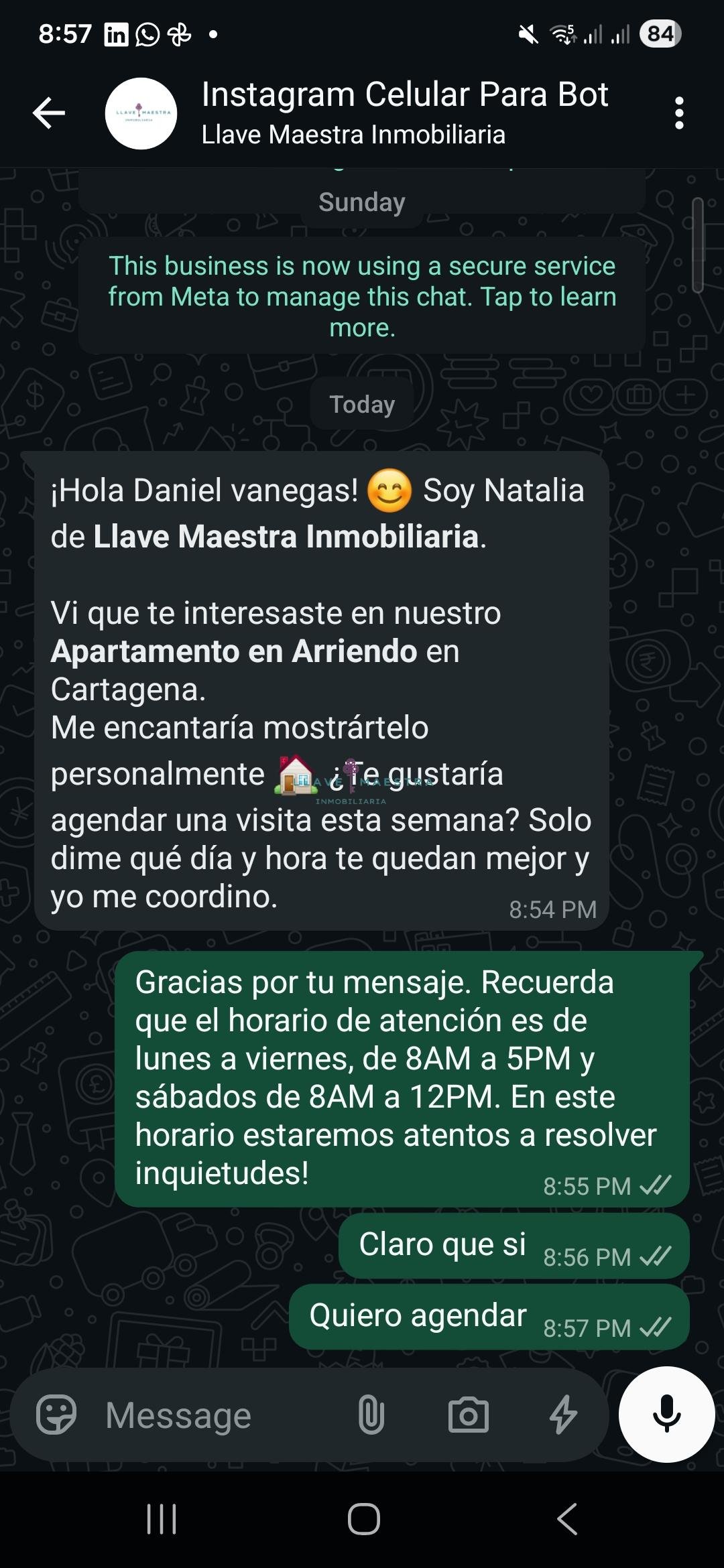Open the three-dot overflow menu
This screenshot has height=1568, width=724.
679,113
